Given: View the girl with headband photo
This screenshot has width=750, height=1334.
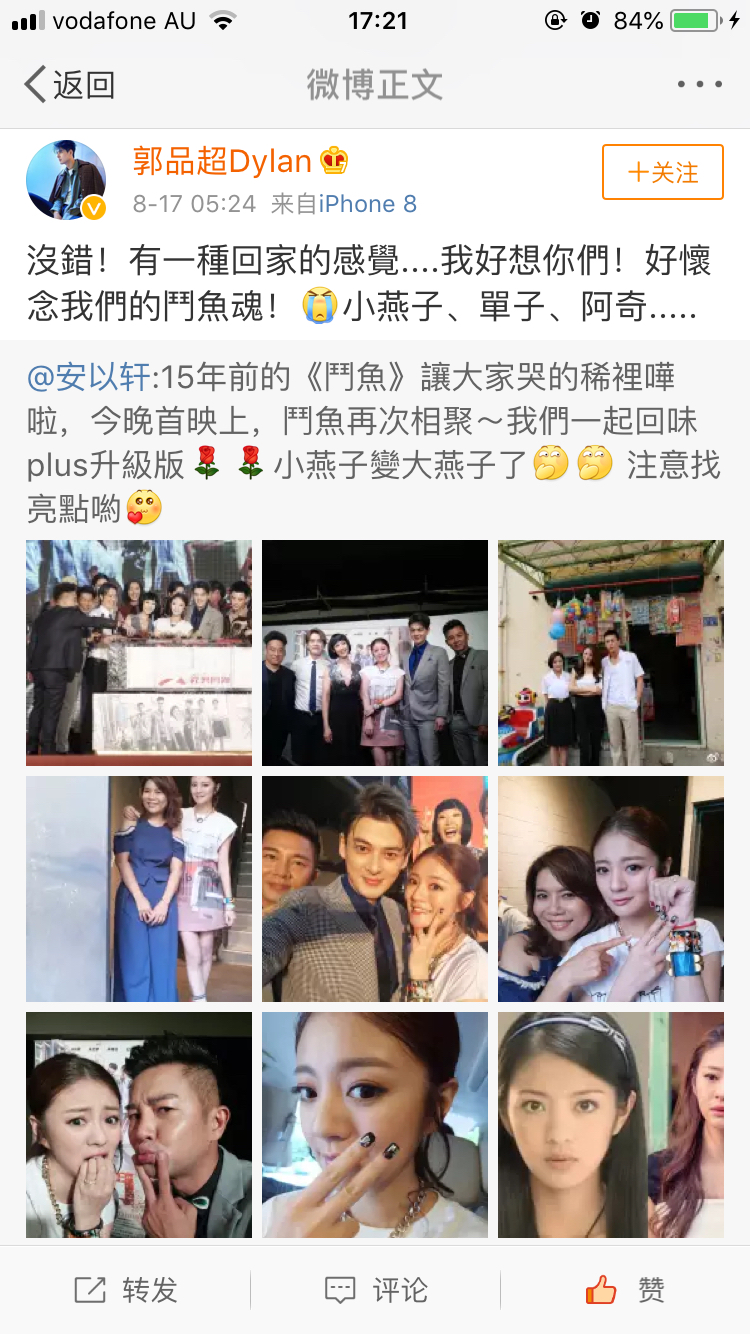Looking at the screenshot, I should pyautogui.click(x=611, y=1125).
